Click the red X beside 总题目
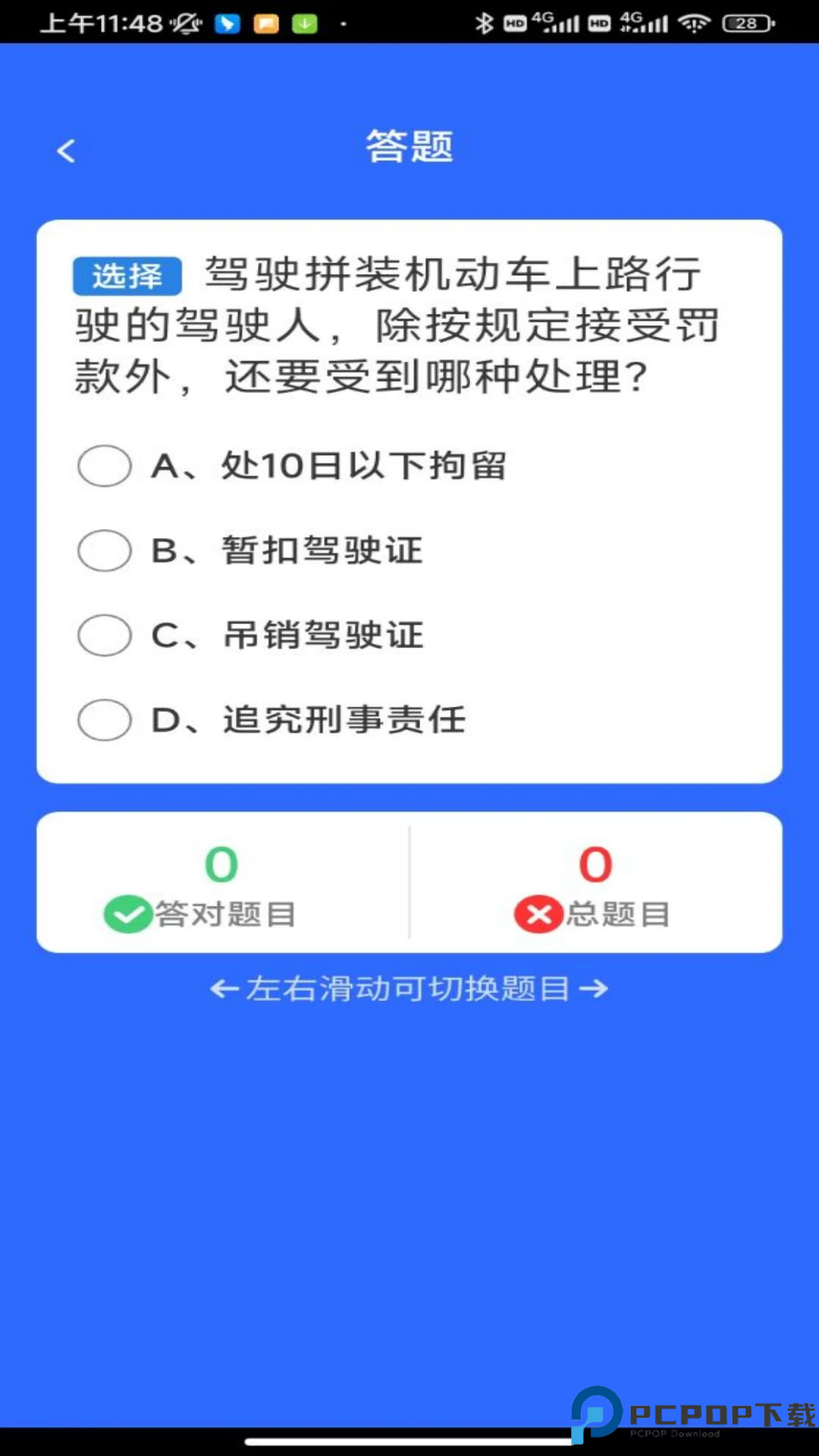Screen dimensions: 819x1456 click(538, 914)
